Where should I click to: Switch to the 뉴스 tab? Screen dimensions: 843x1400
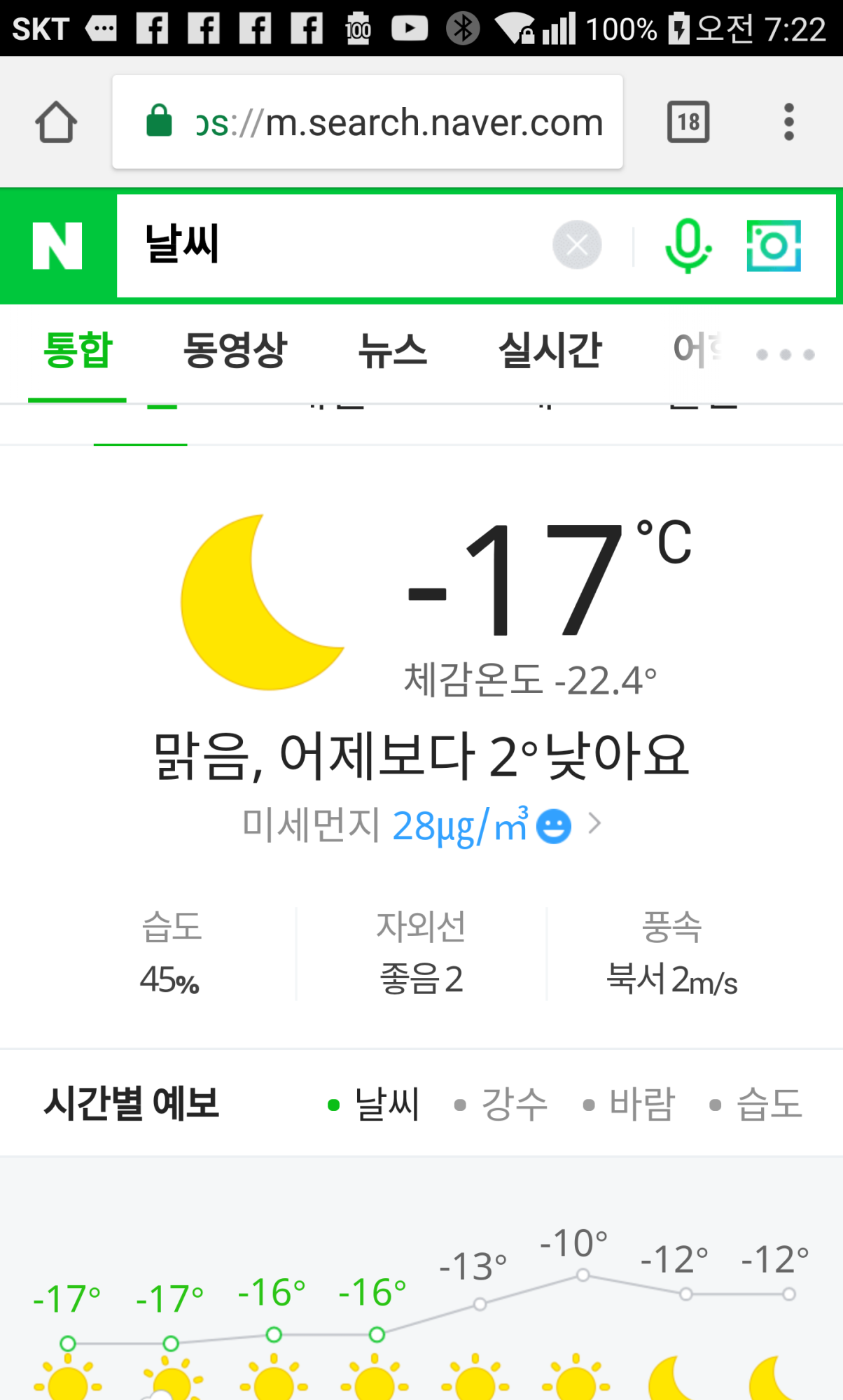[x=392, y=350]
